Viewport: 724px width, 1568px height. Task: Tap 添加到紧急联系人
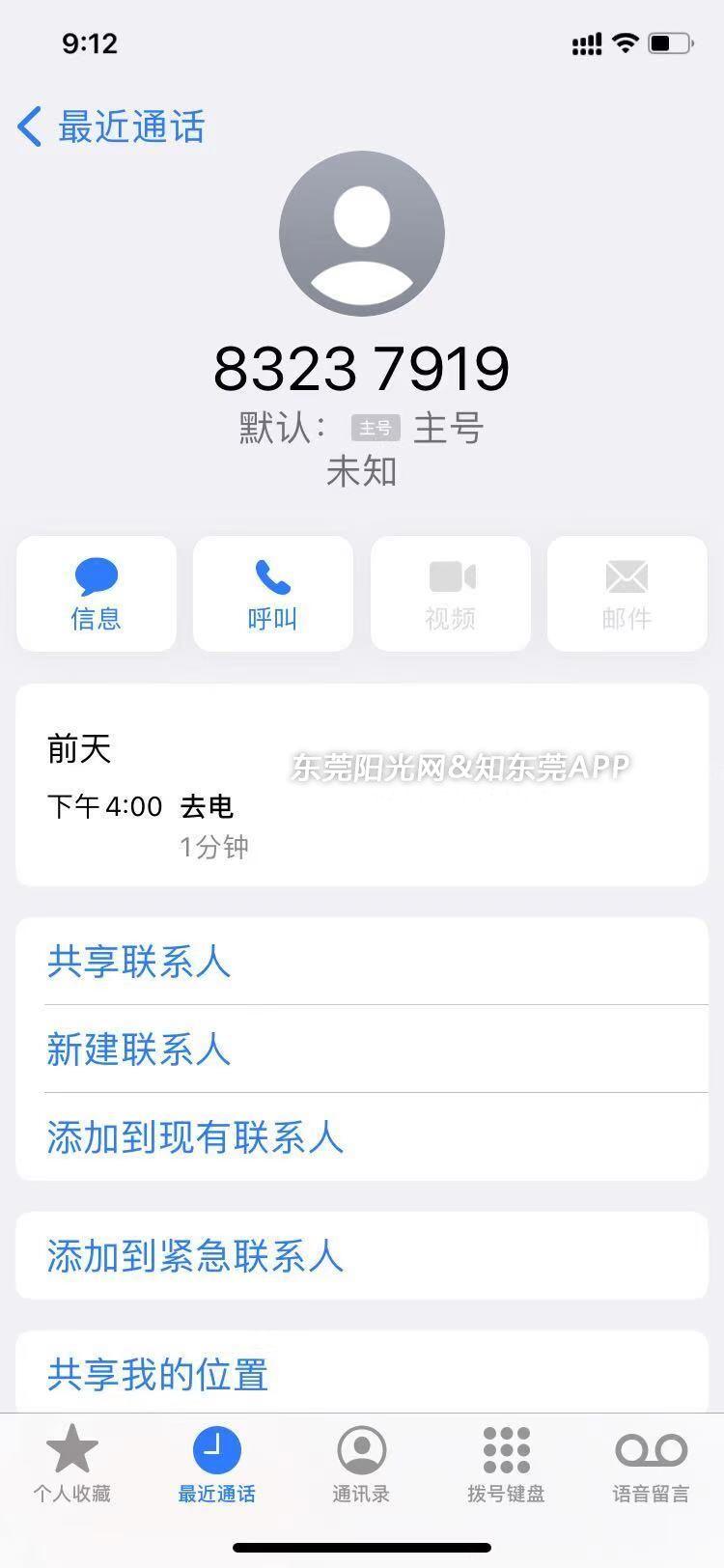click(362, 1256)
